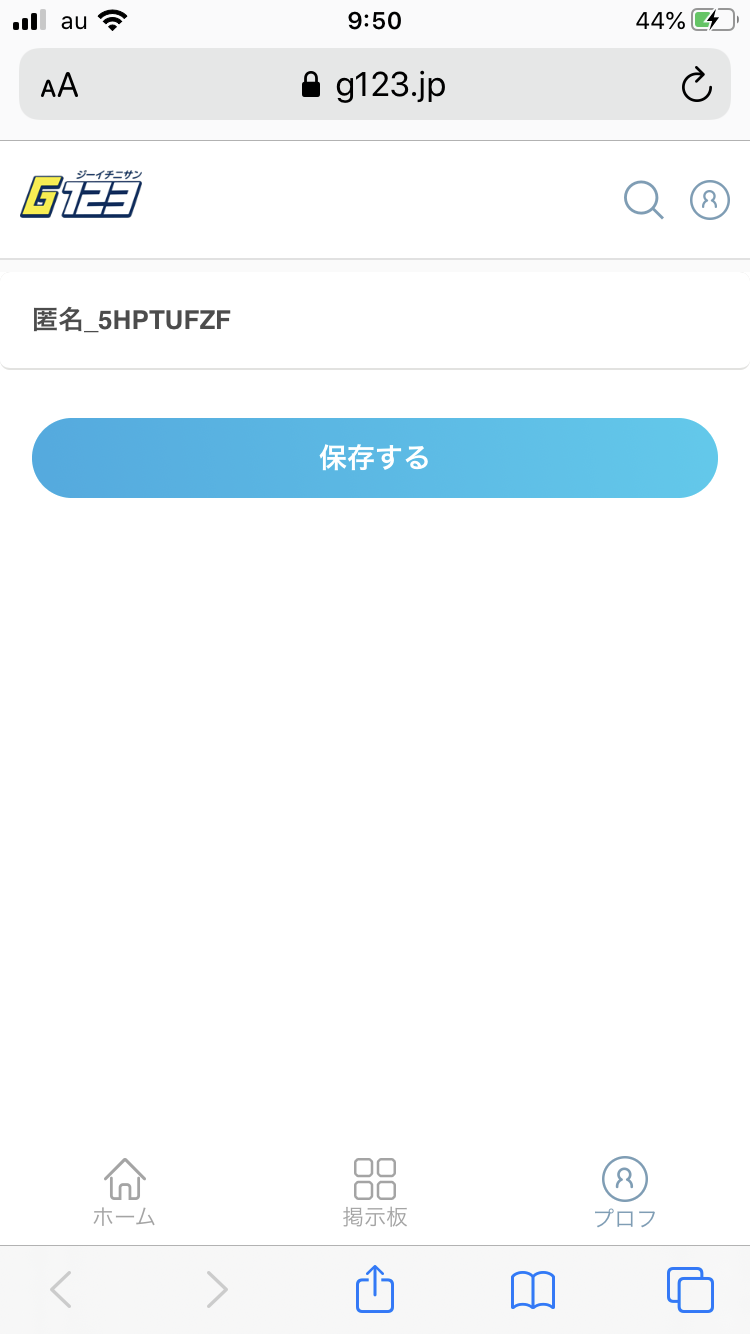Show open Safari tabs
The width and height of the screenshot is (750, 1334).
point(690,1290)
